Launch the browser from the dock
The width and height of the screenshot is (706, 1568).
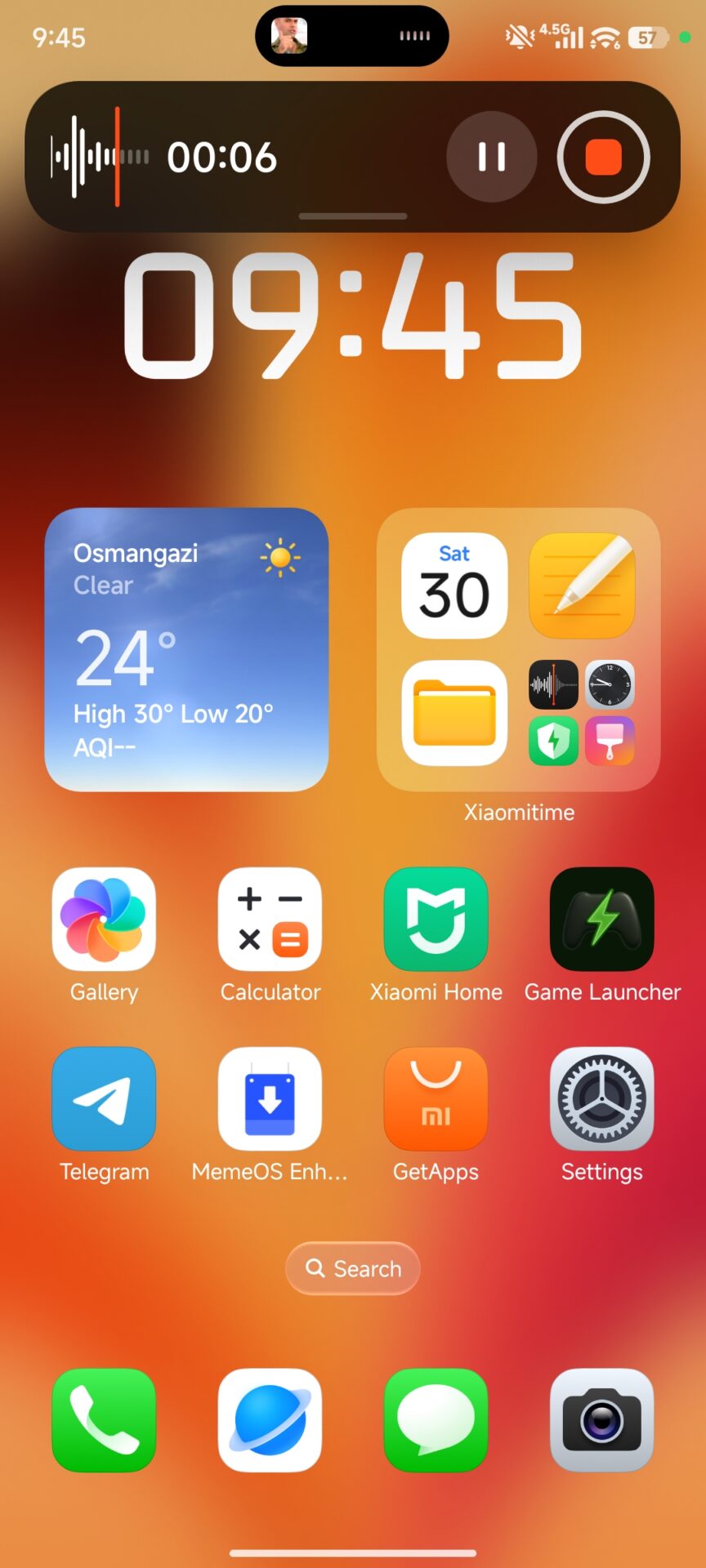(270, 1420)
